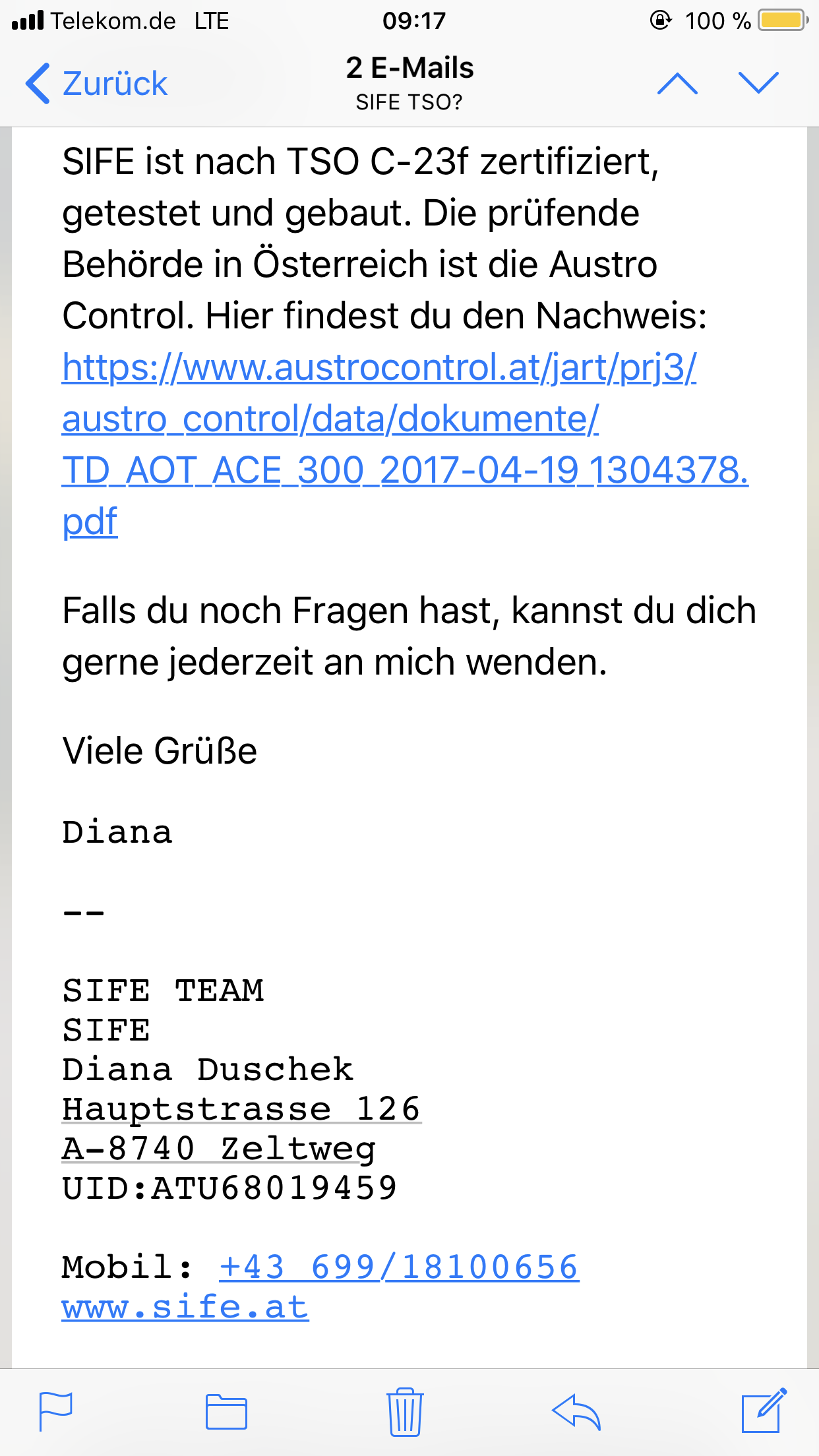This screenshot has height=1456, width=819.
Task: Open the austrocontrol.at PDF link
Action: click(x=379, y=419)
